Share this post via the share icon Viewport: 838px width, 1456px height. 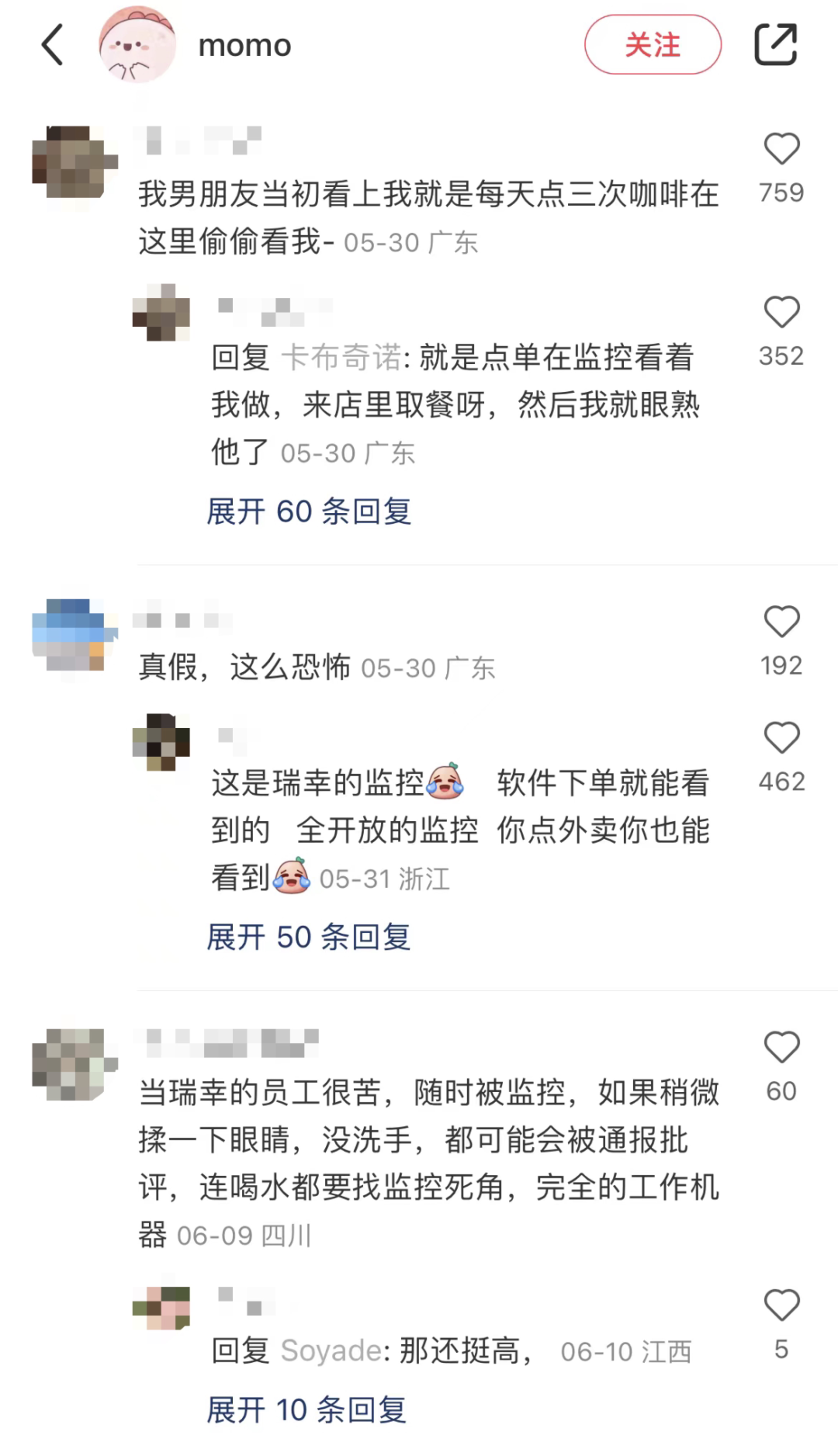click(x=776, y=45)
